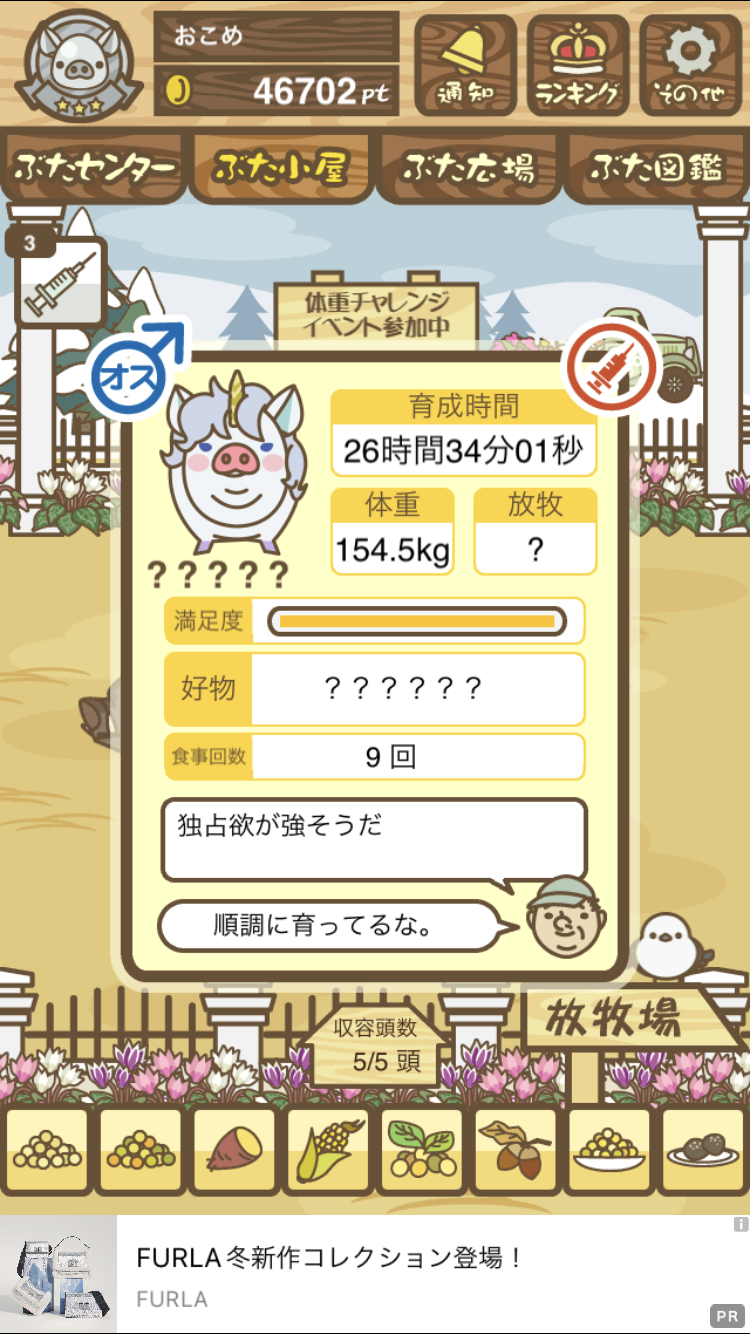Feed the acorns
This screenshot has width=750, height=1334.
515,1151
